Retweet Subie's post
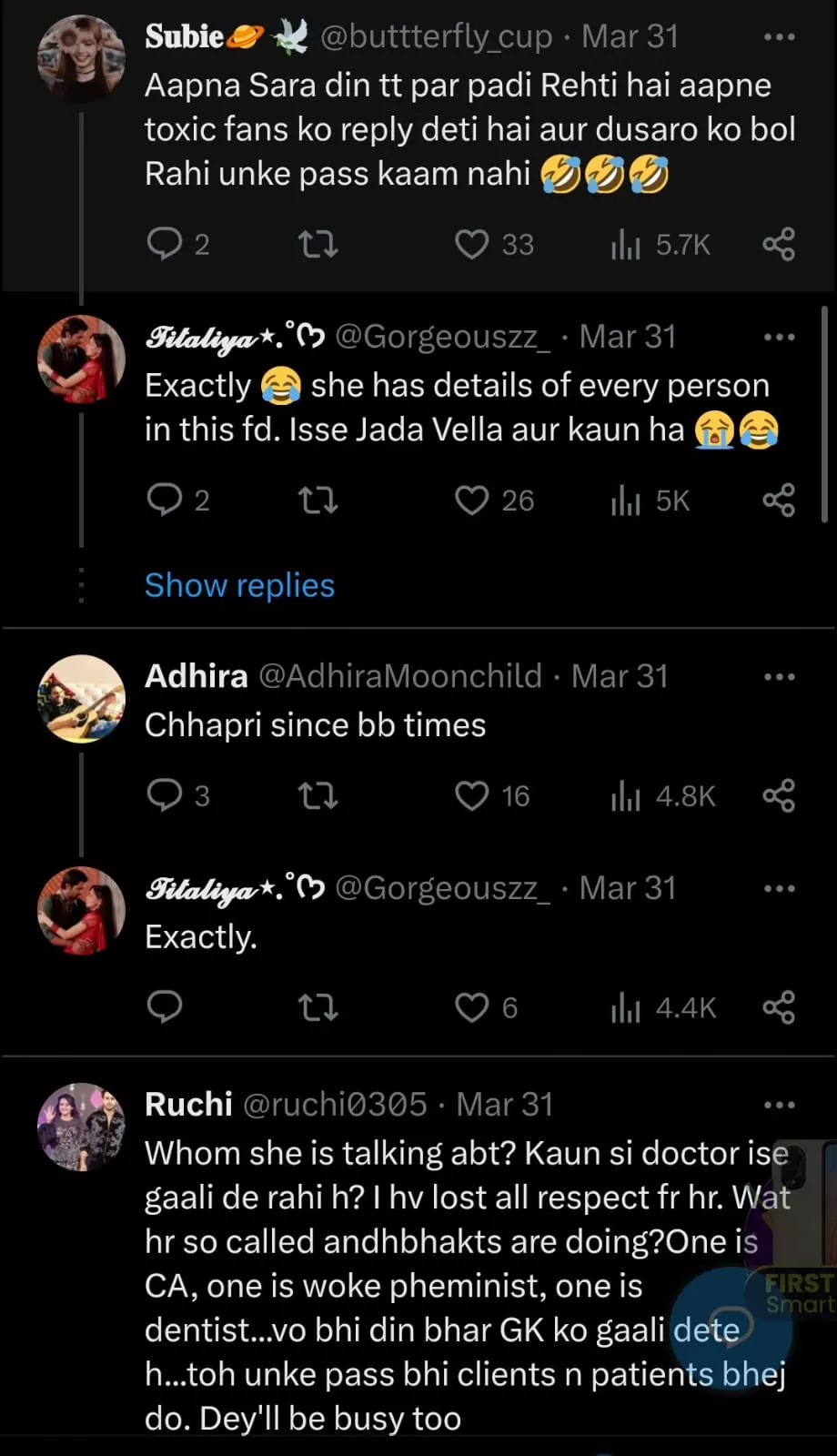 (x=318, y=244)
